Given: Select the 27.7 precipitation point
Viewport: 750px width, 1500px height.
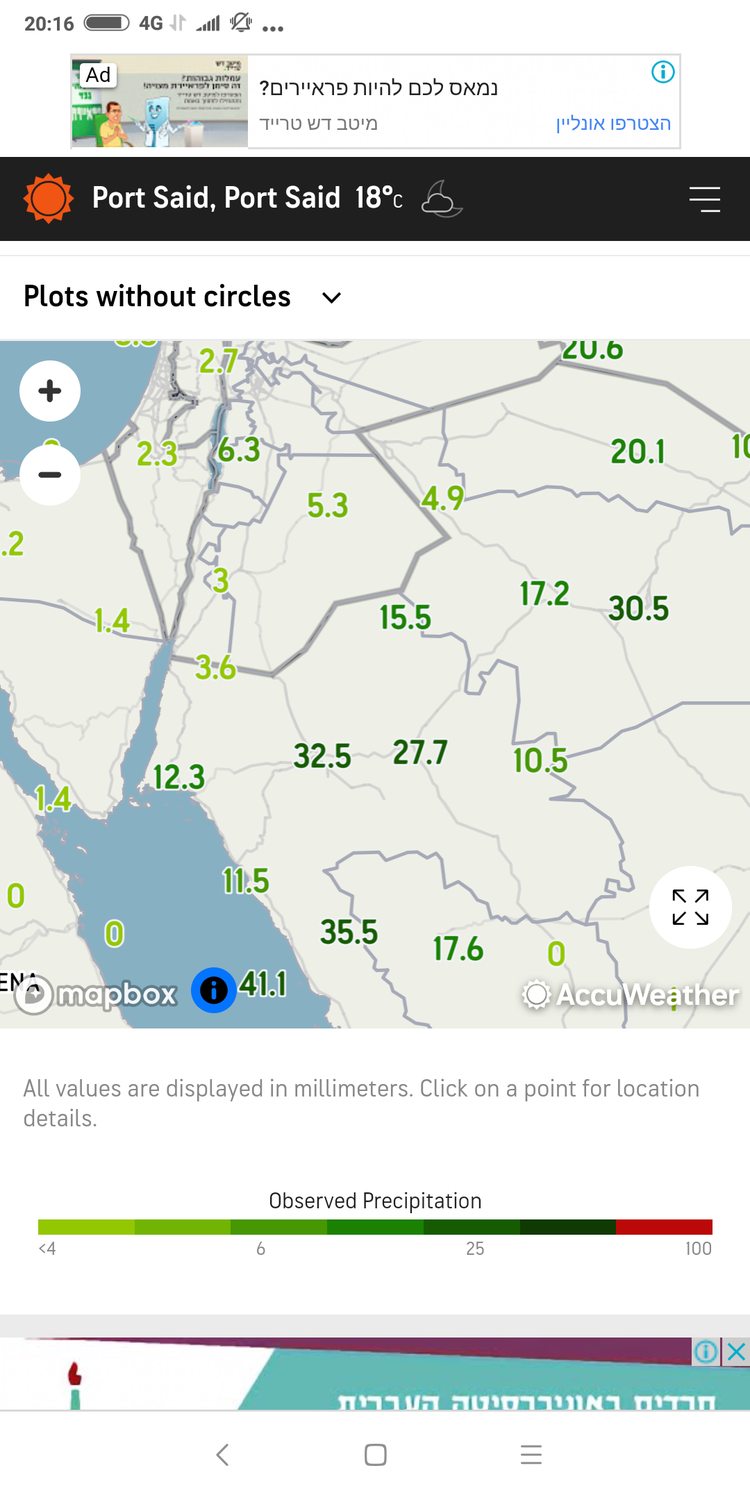Looking at the screenshot, I should click(x=420, y=752).
